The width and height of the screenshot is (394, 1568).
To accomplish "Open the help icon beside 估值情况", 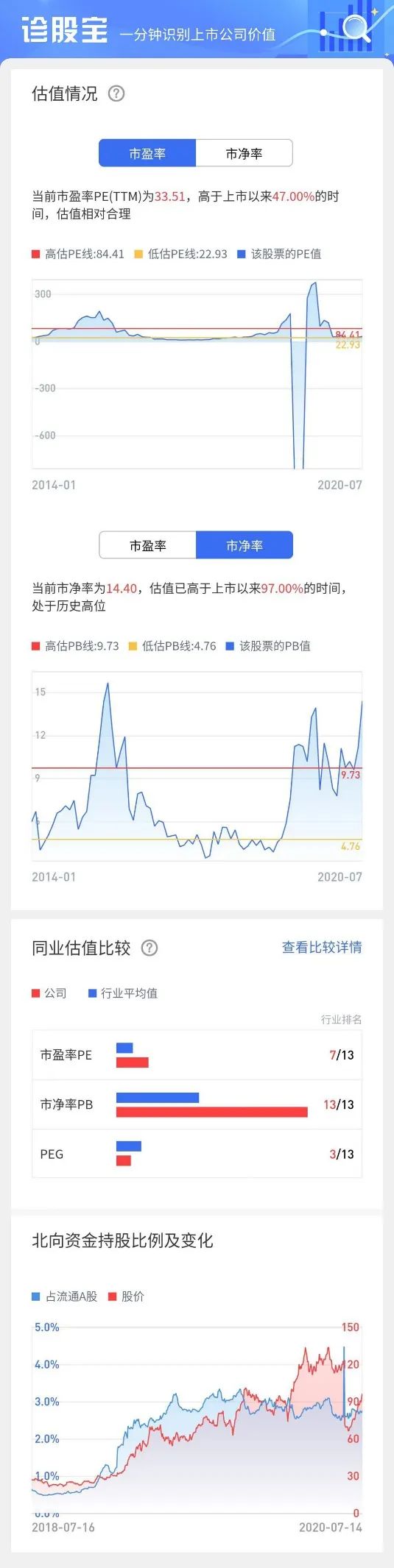I will coord(116,93).
